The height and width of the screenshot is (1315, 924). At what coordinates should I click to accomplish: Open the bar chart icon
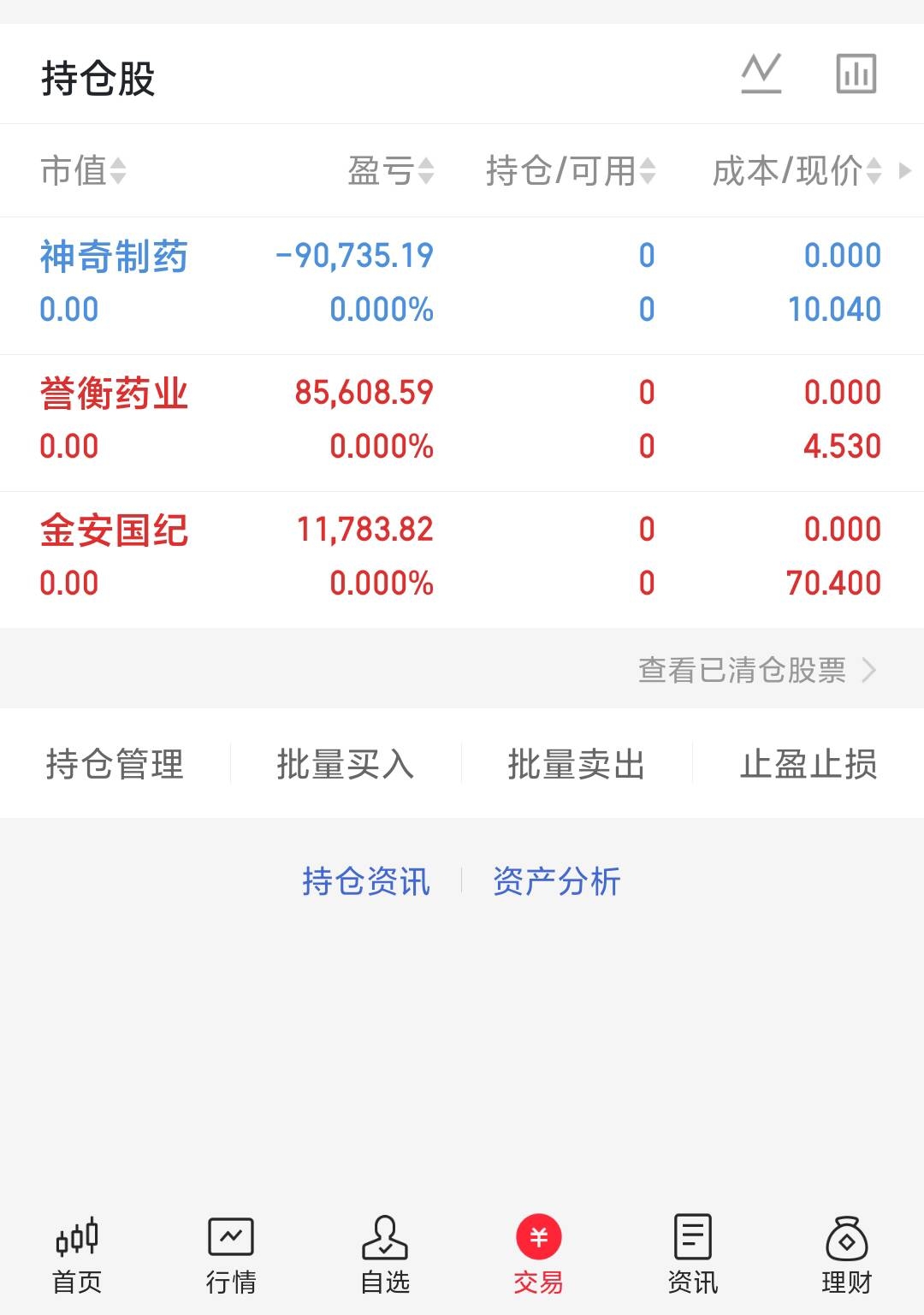pos(856,74)
